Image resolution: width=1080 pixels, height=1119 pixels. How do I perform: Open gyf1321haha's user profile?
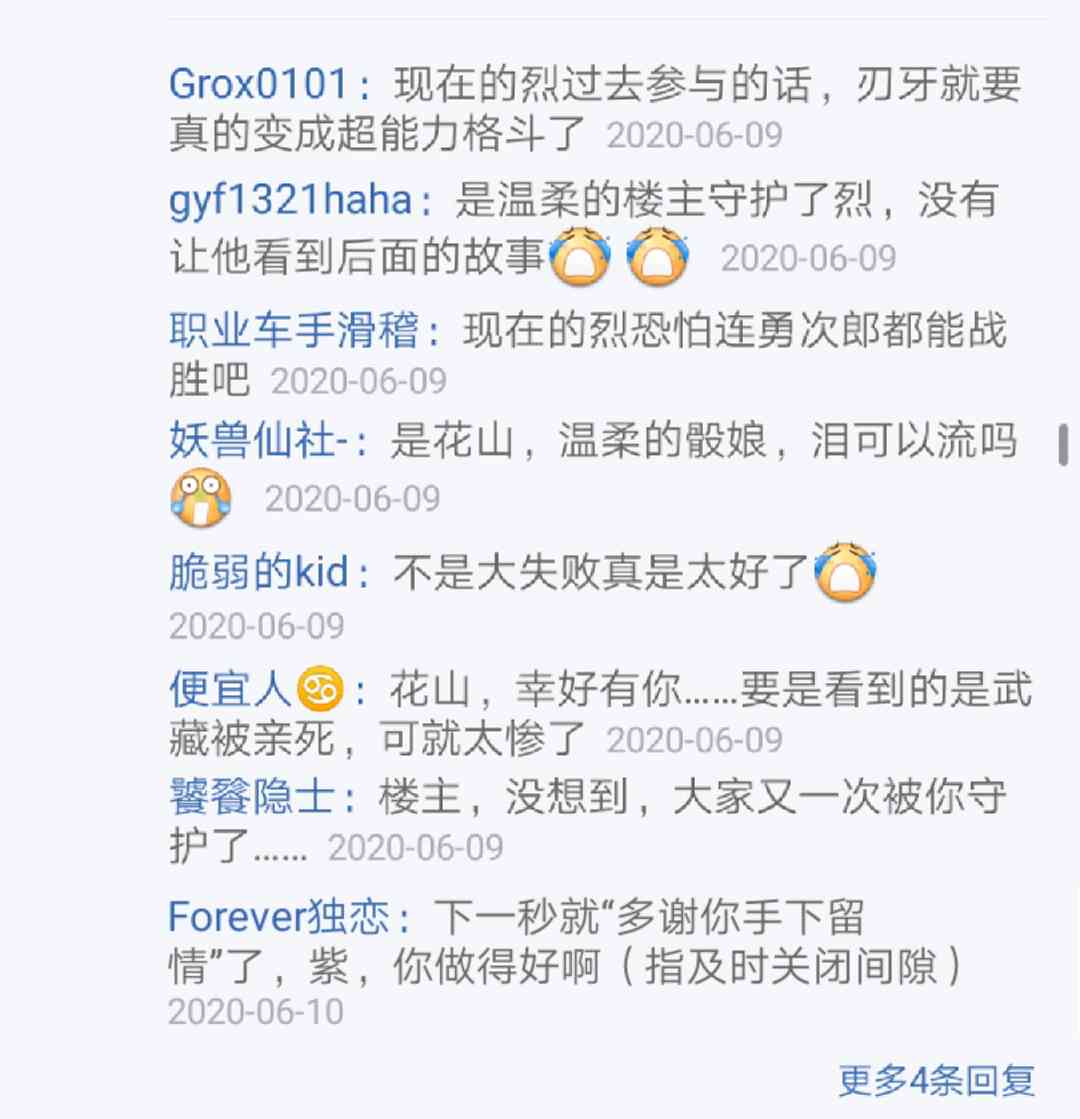290,199
